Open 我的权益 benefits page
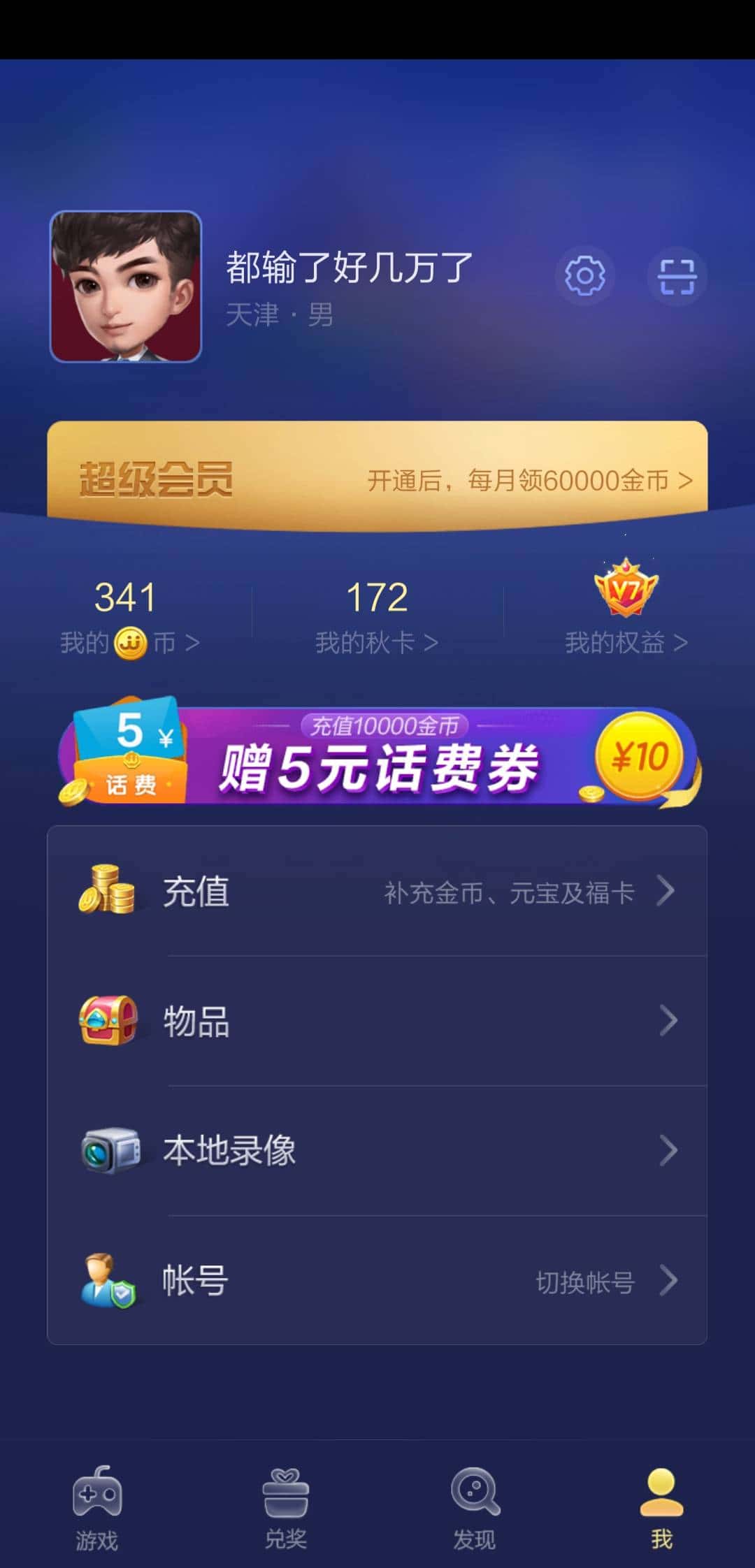Screen dimensions: 755x1568 tap(623, 641)
